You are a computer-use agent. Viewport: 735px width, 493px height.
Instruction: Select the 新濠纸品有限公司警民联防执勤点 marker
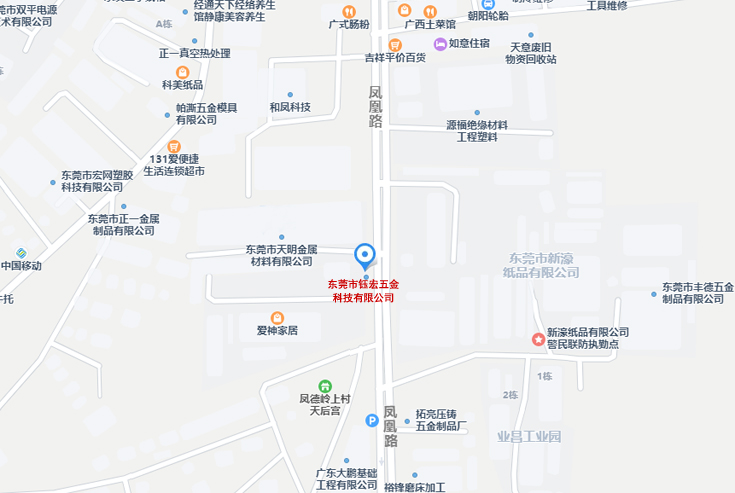click(x=537, y=340)
